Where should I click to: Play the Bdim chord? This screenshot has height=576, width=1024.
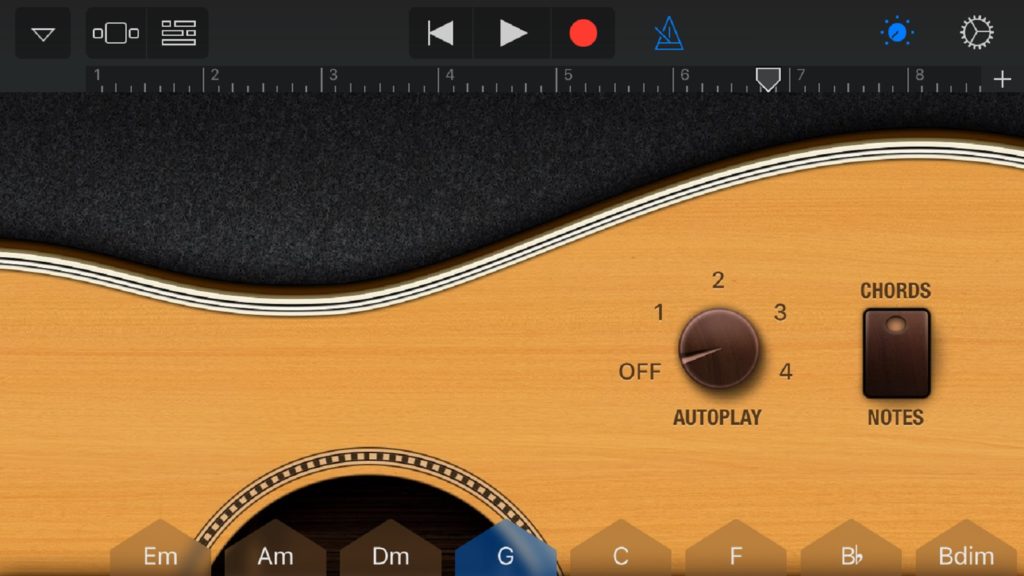(x=966, y=553)
